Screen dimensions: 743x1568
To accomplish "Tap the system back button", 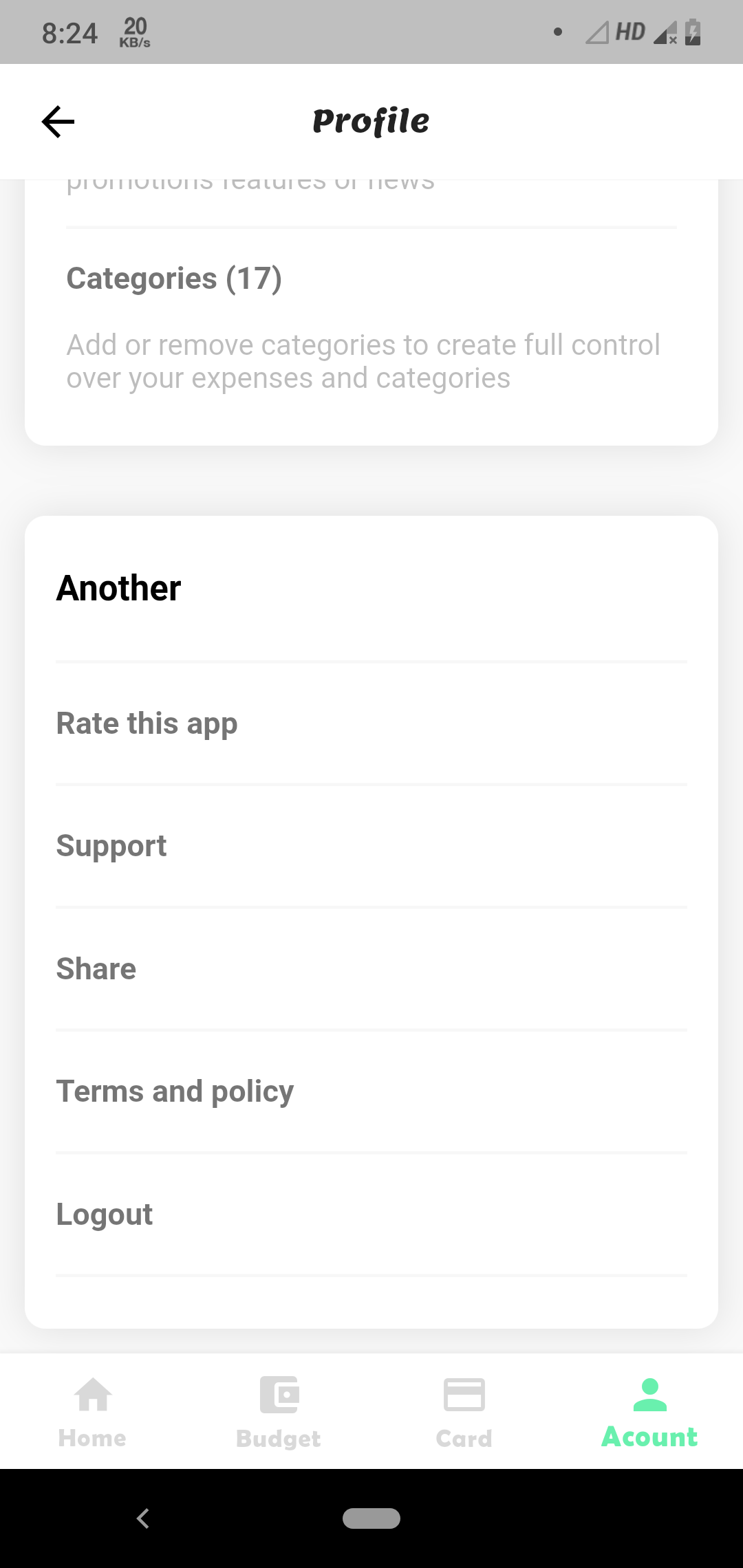I will click(143, 1518).
